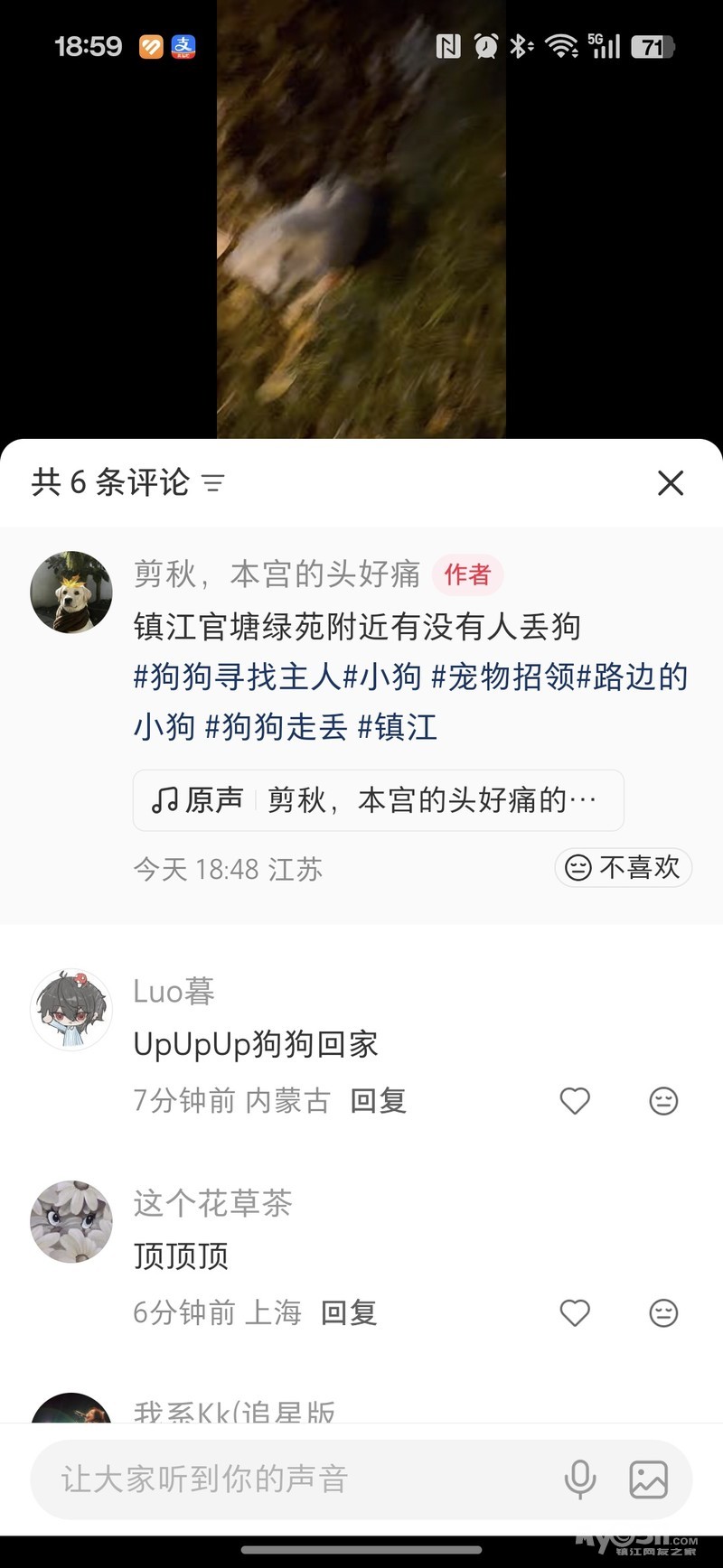The width and height of the screenshot is (723, 1568).
Task: Attach an image to the comment
Action: pos(649,1479)
